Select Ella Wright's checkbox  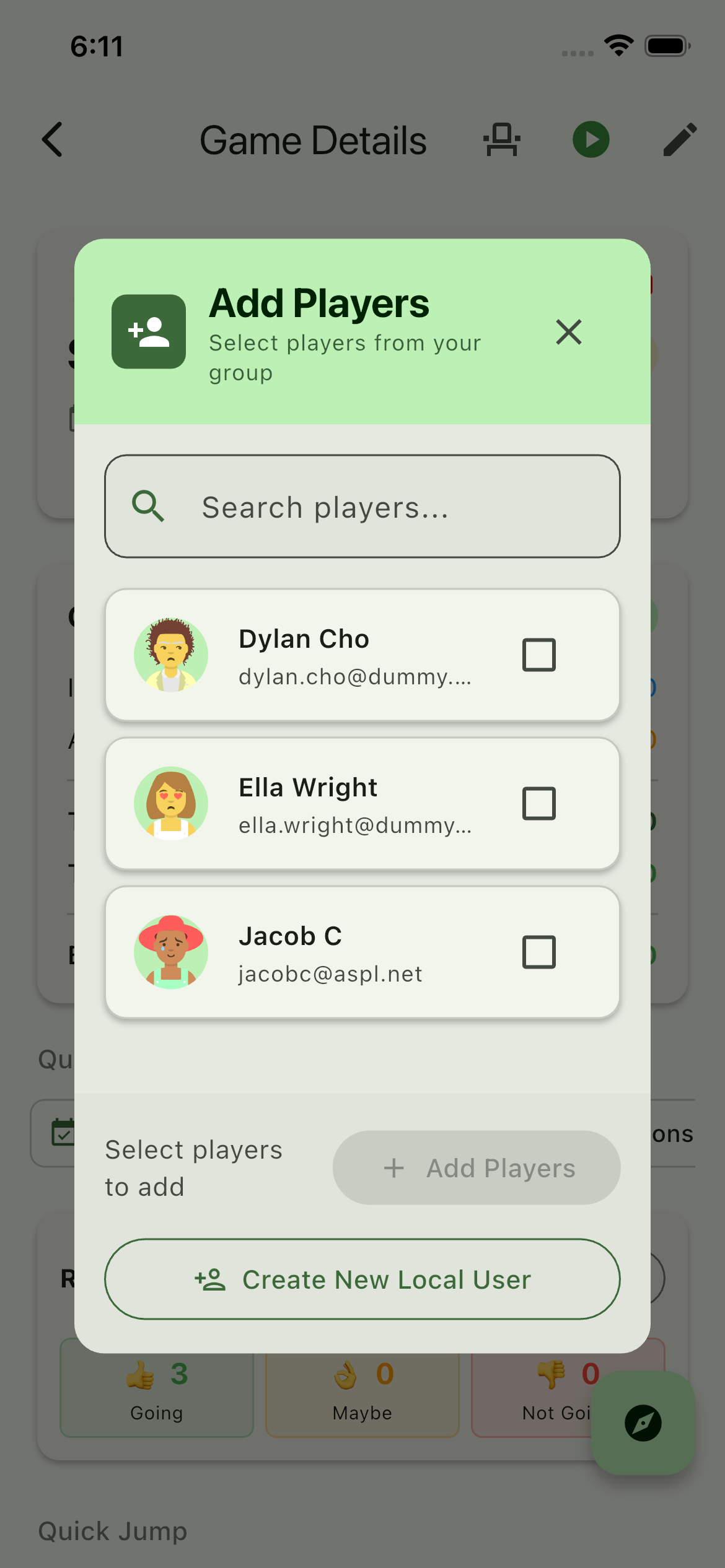[538, 803]
